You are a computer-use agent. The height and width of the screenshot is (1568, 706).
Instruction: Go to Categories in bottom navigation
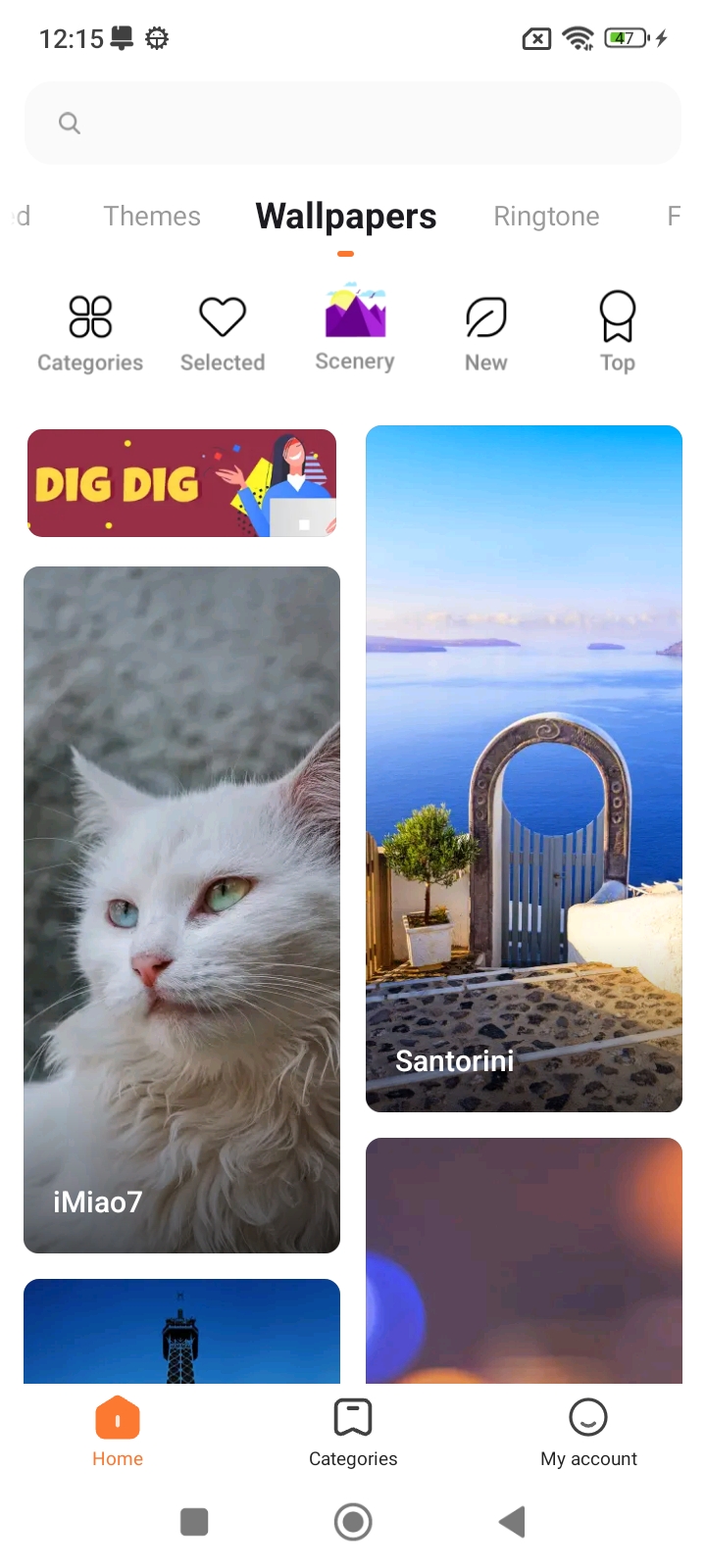[x=353, y=1432]
